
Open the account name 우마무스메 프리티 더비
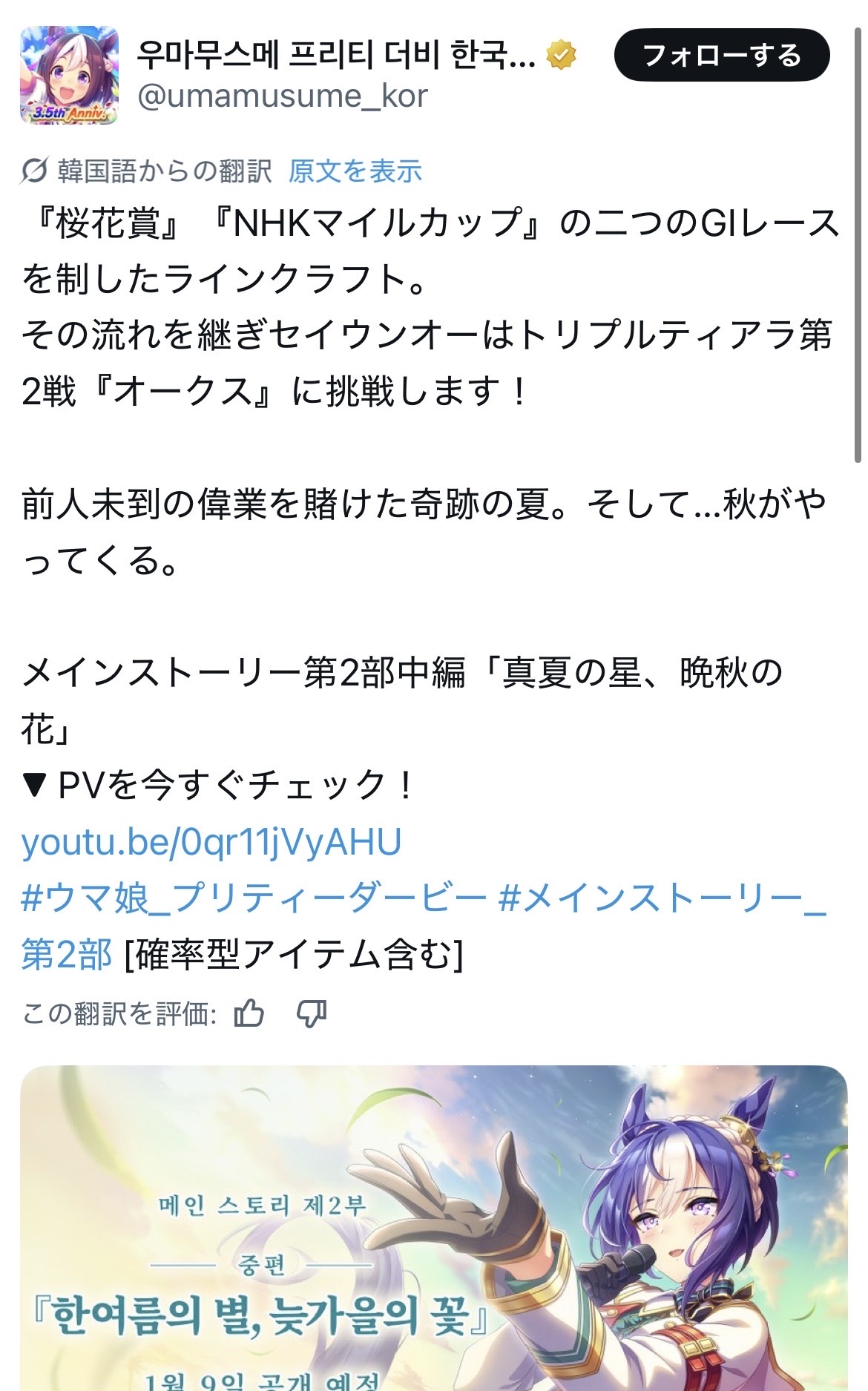pyautogui.click(x=335, y=54)
